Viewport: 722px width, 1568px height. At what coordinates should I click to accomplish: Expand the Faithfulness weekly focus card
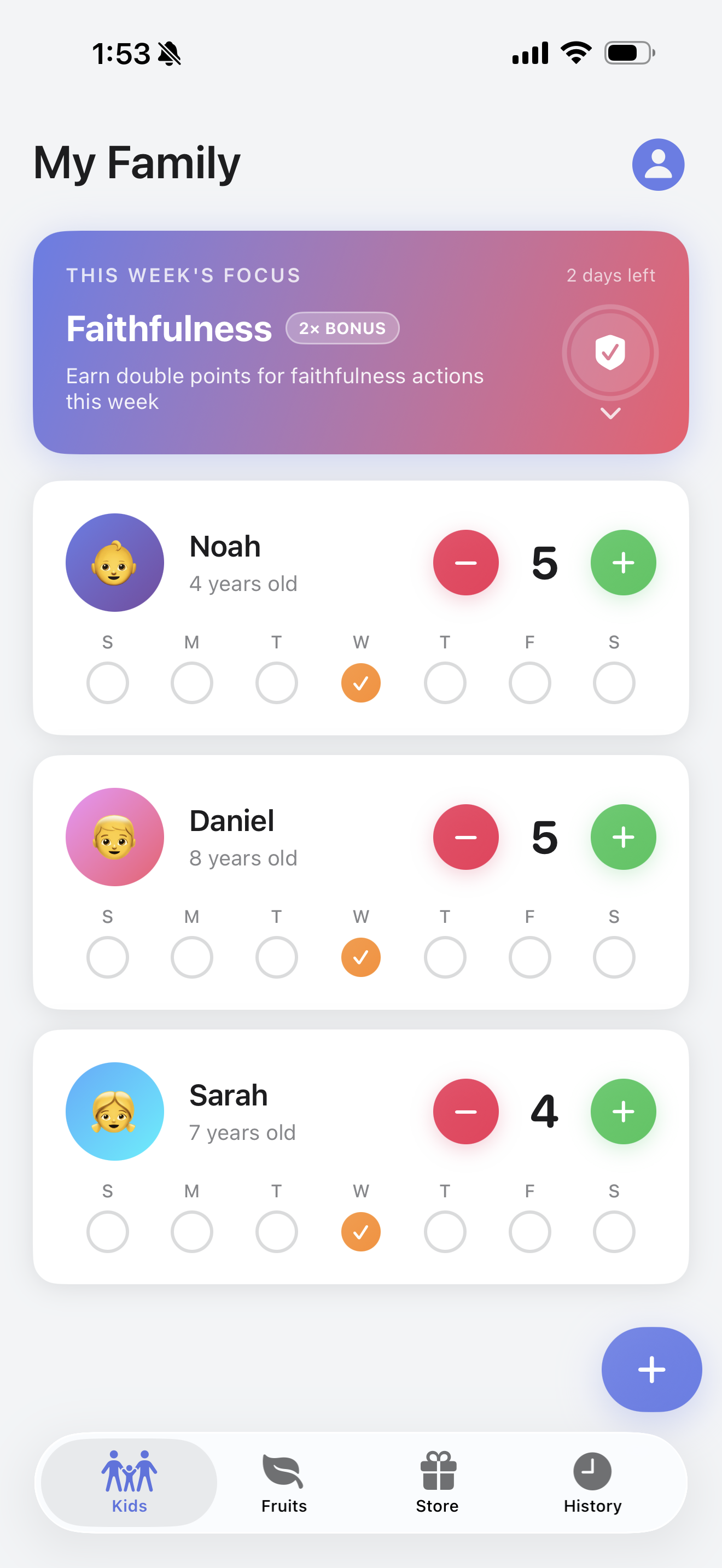coord(610,414)
